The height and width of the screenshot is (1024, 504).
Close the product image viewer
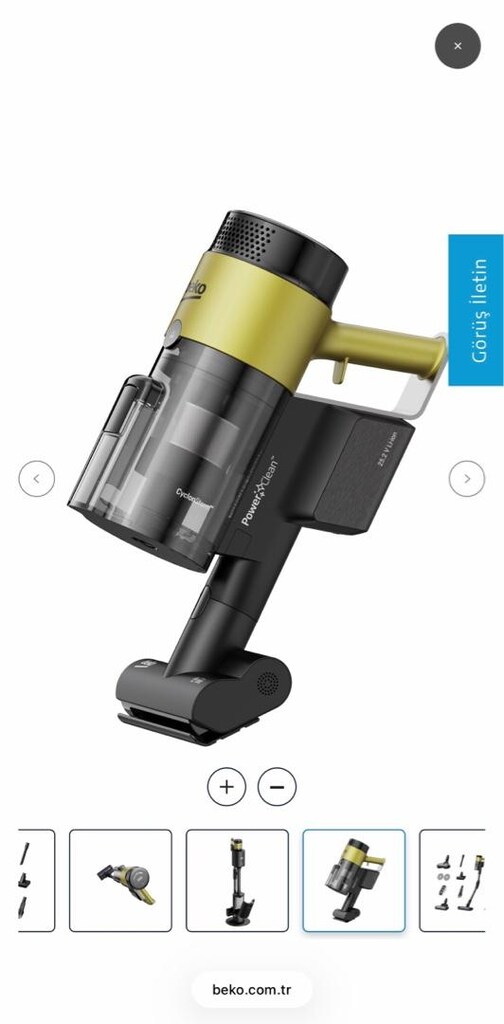(x=458, y=46)
